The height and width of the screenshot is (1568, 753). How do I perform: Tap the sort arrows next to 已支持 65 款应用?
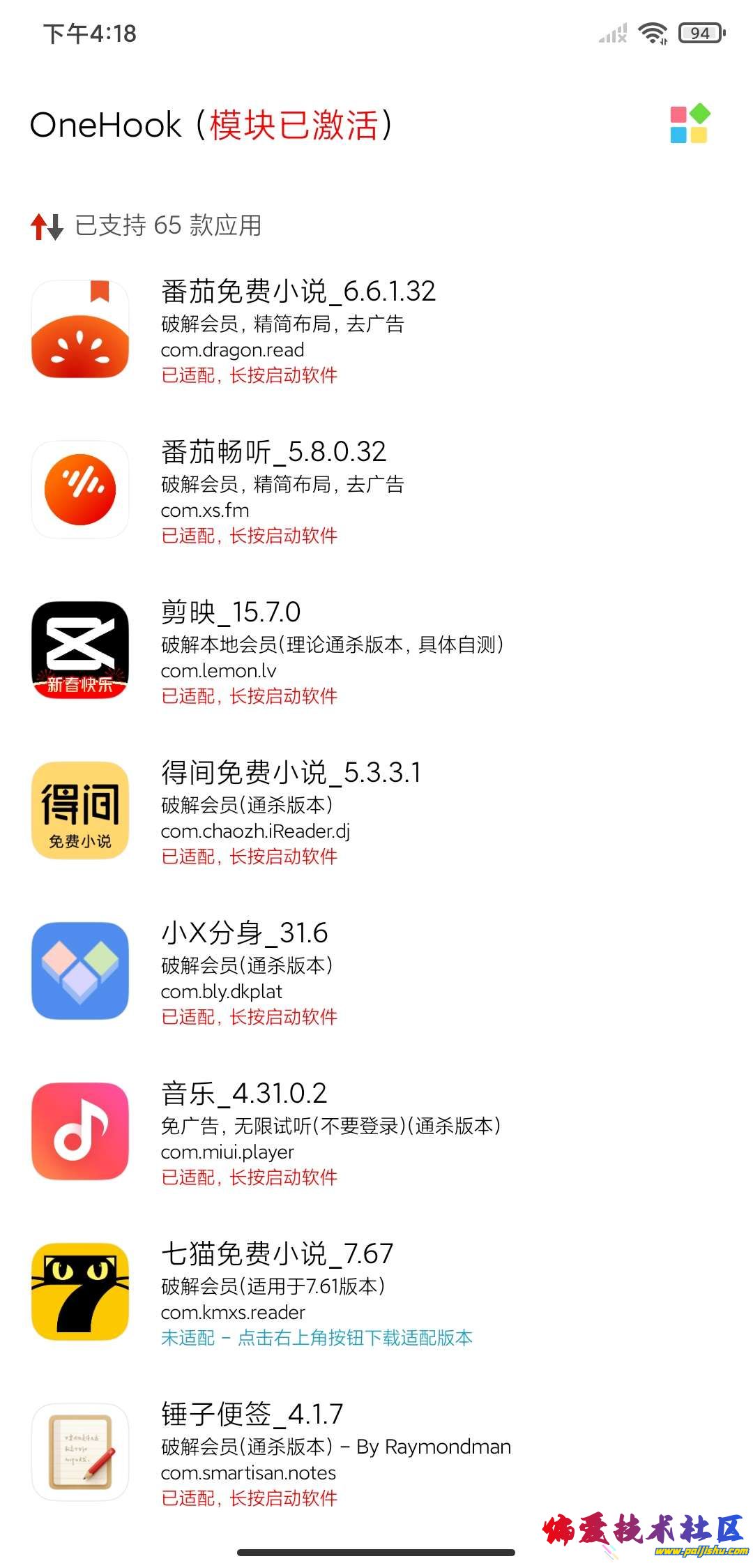point(47,226)
